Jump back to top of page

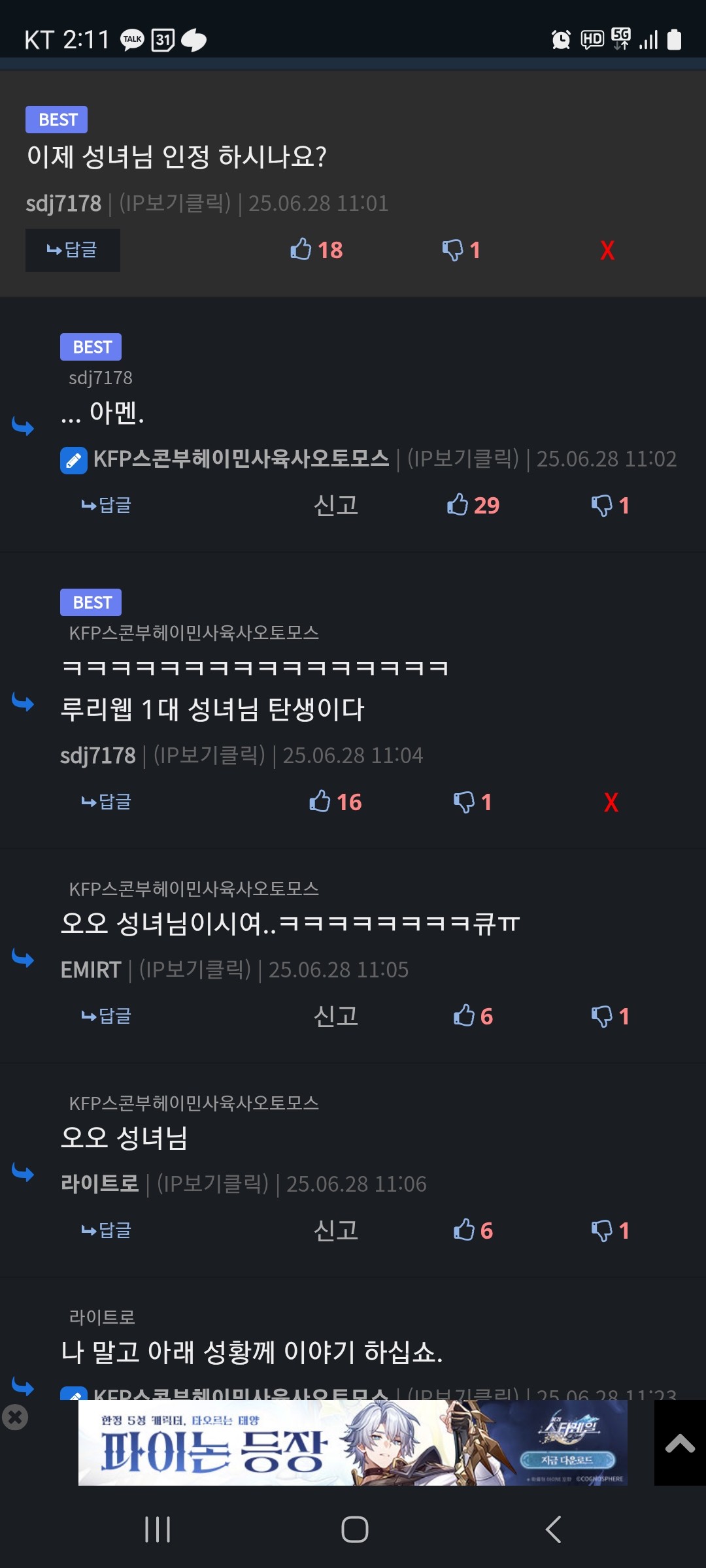click(x=680, y=1443)
